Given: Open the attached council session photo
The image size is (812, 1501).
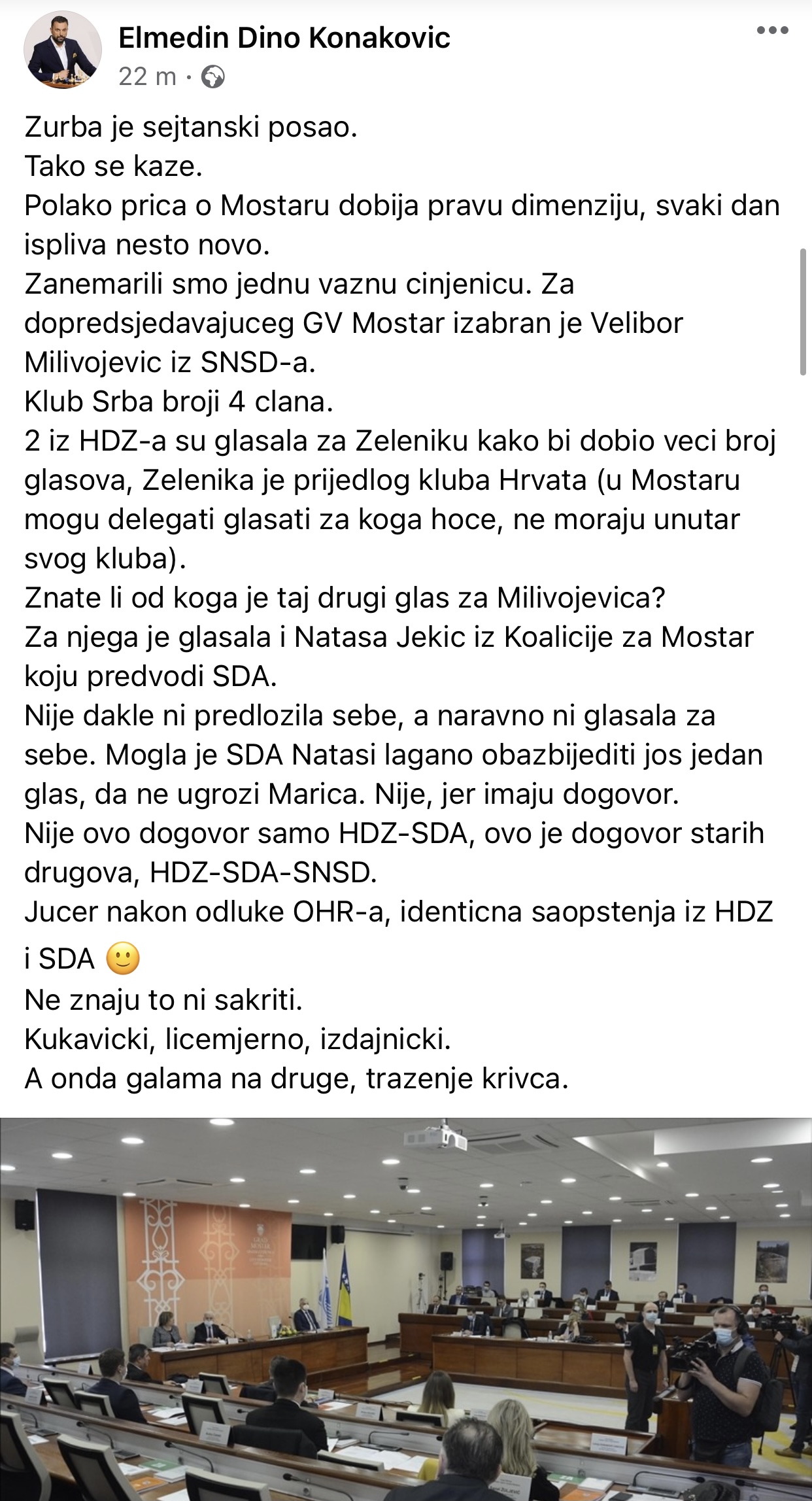Looking at the screenshot, I should [x=406, y=1308].
